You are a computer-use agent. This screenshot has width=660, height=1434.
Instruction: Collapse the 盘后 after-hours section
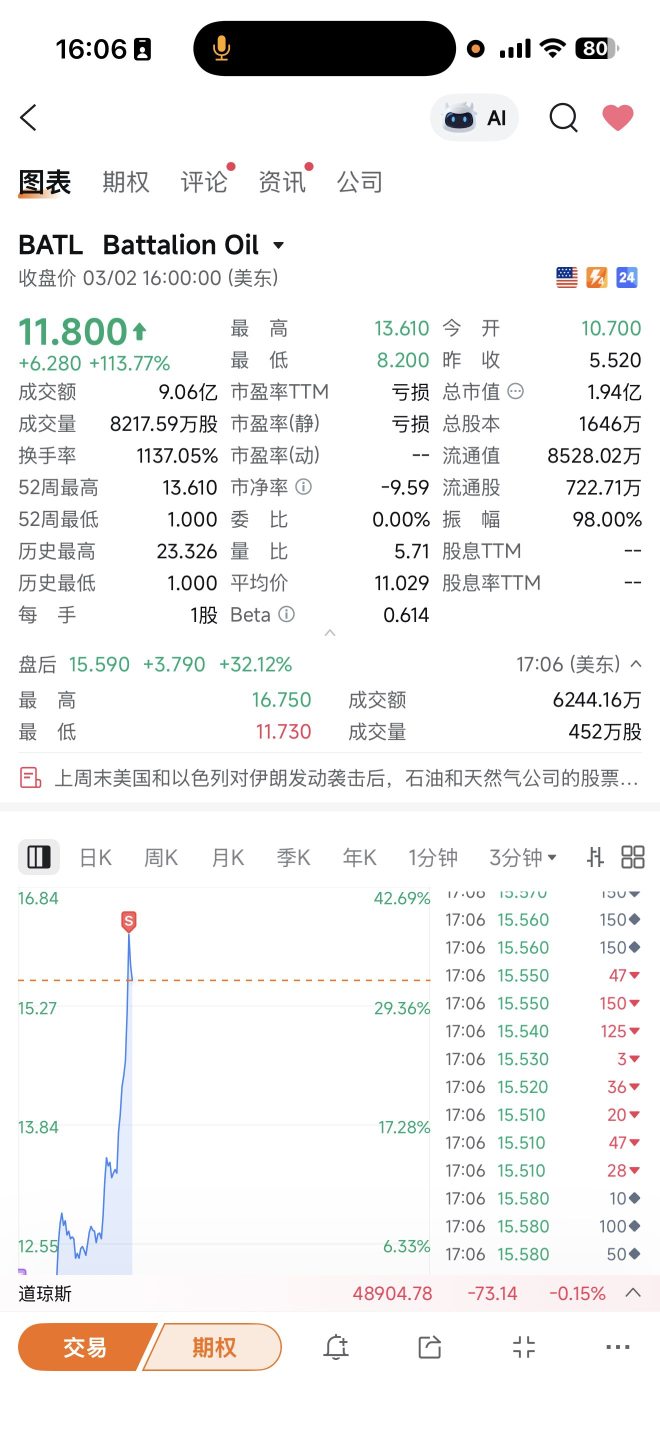(x=636, y=664)
